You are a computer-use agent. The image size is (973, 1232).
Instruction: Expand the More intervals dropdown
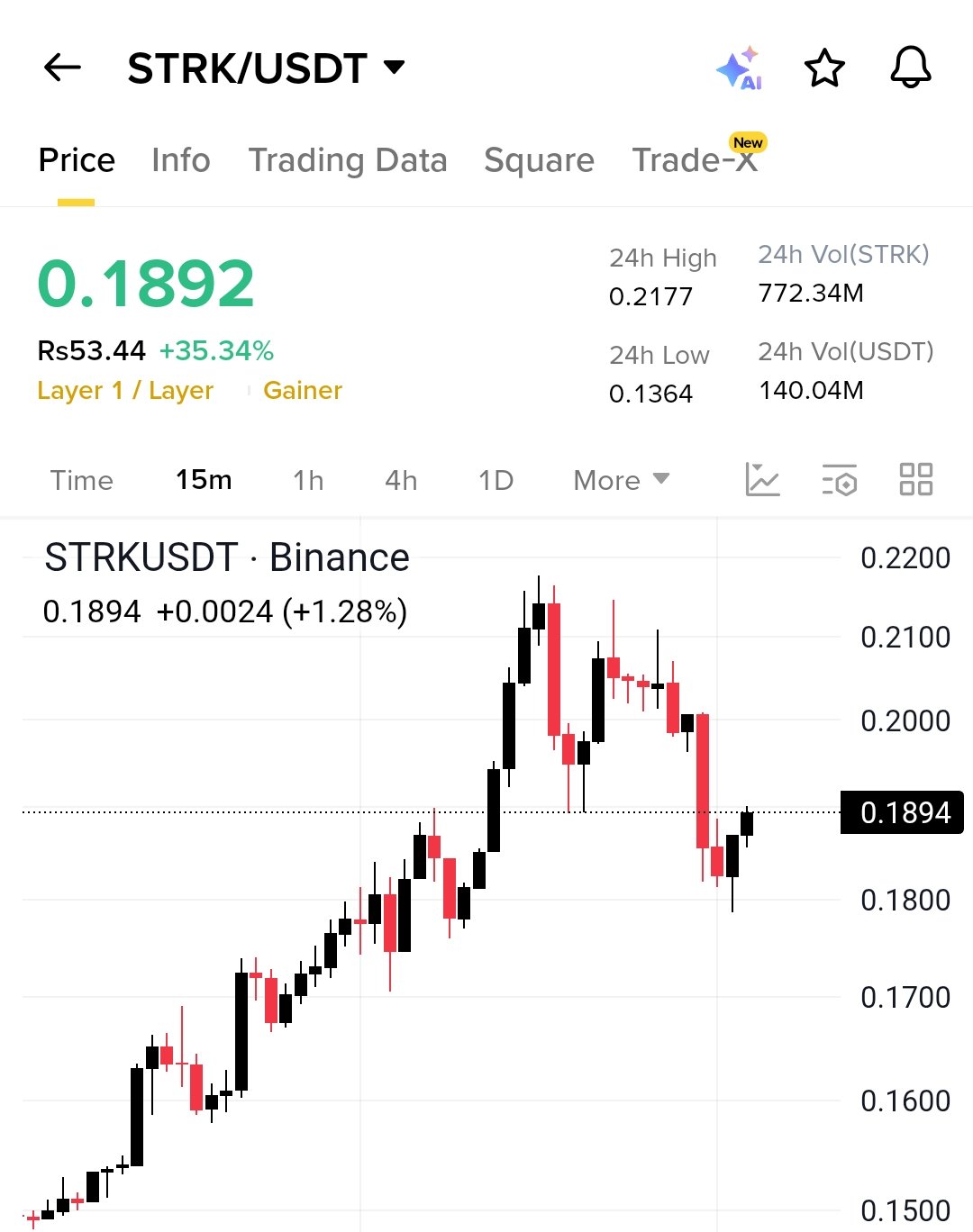tap(622, 480)
